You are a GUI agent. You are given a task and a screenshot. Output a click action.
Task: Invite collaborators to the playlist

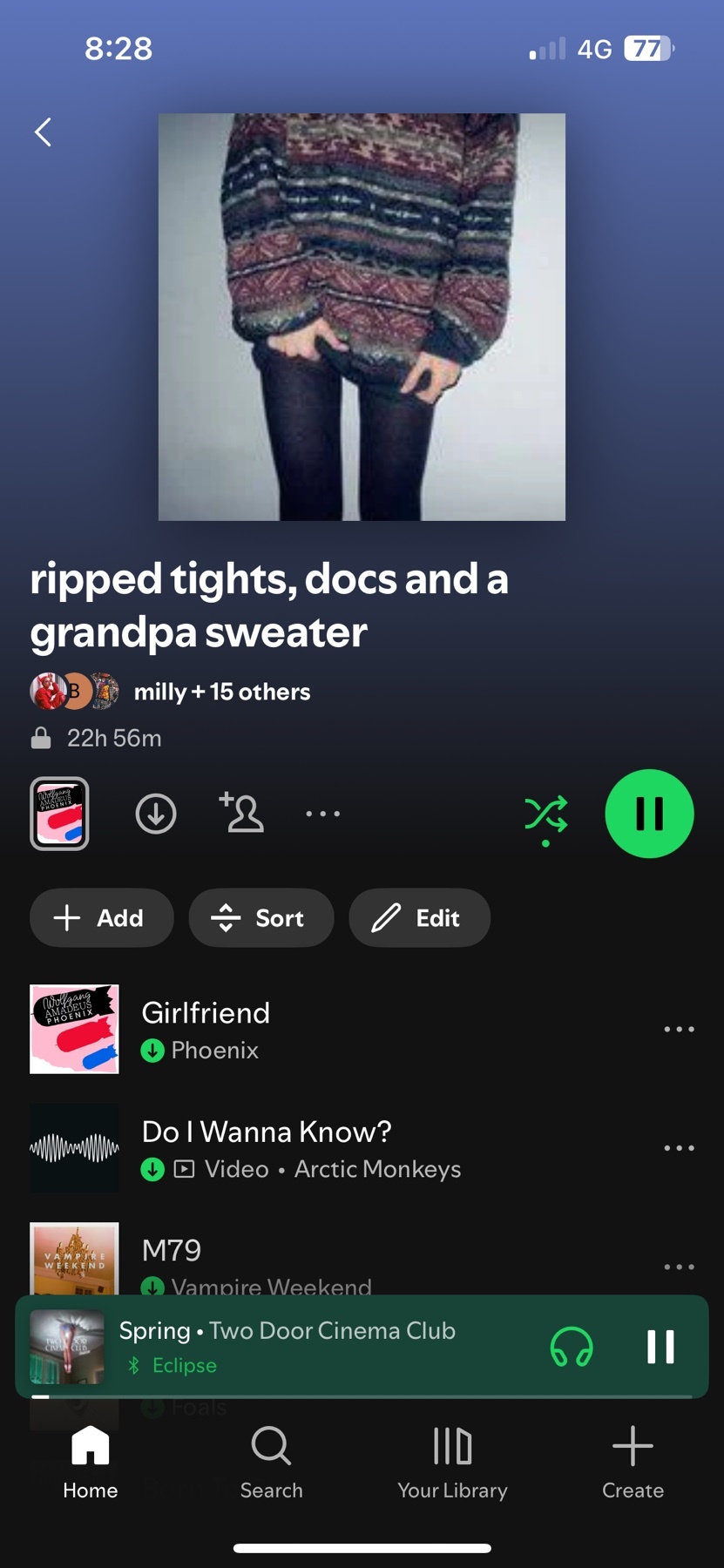[241, 813]
